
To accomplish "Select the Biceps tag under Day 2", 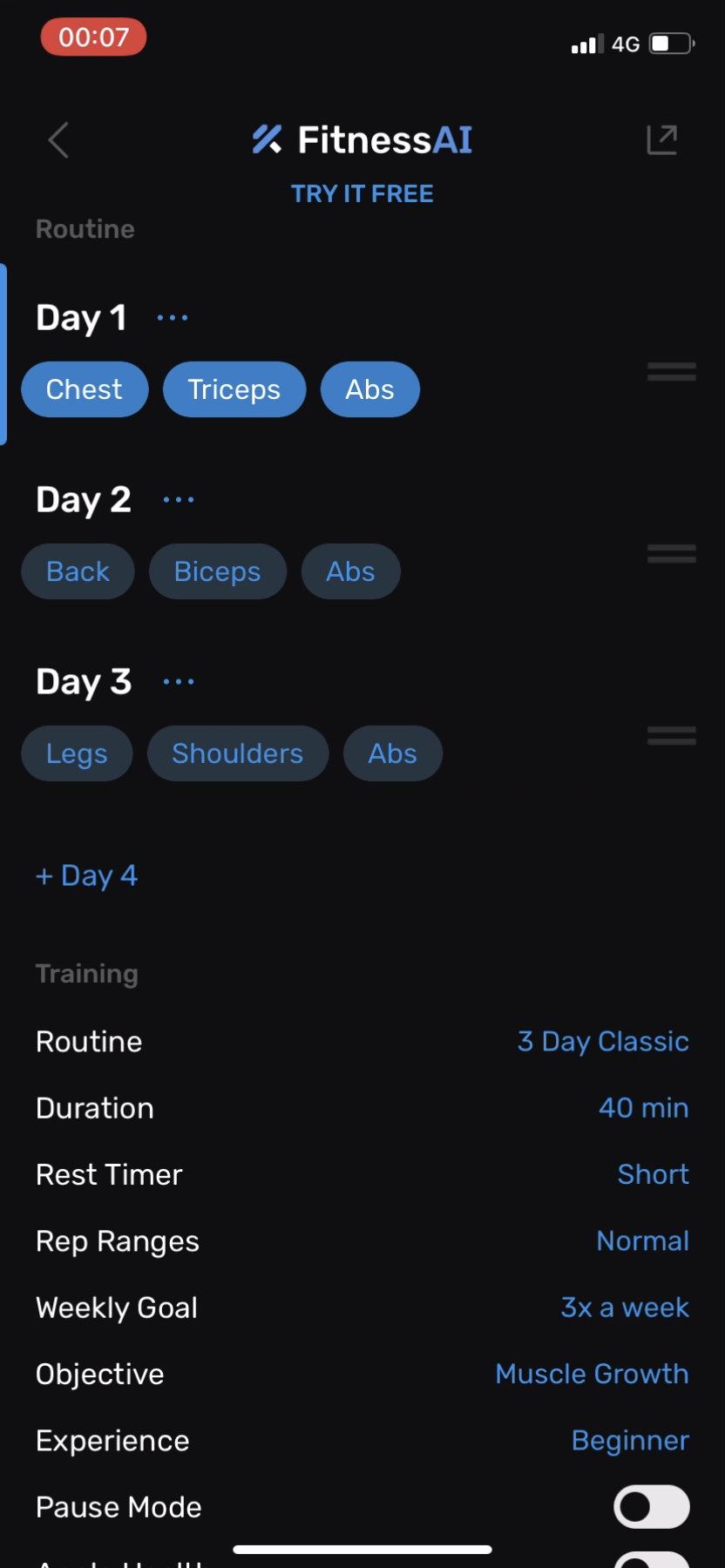I will coord(217,571).
